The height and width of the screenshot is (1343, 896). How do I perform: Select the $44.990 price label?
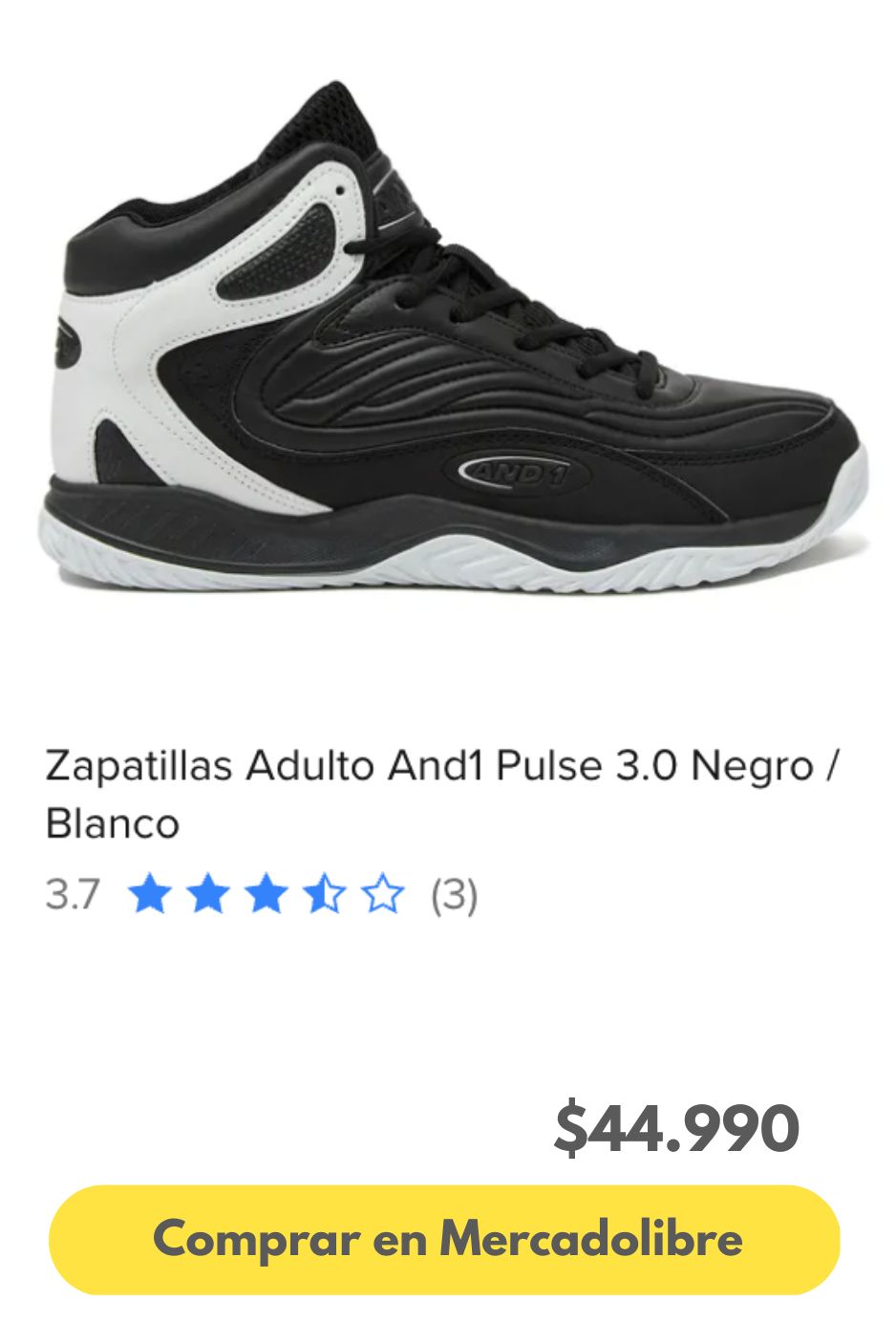click(x=679, y=1130)
